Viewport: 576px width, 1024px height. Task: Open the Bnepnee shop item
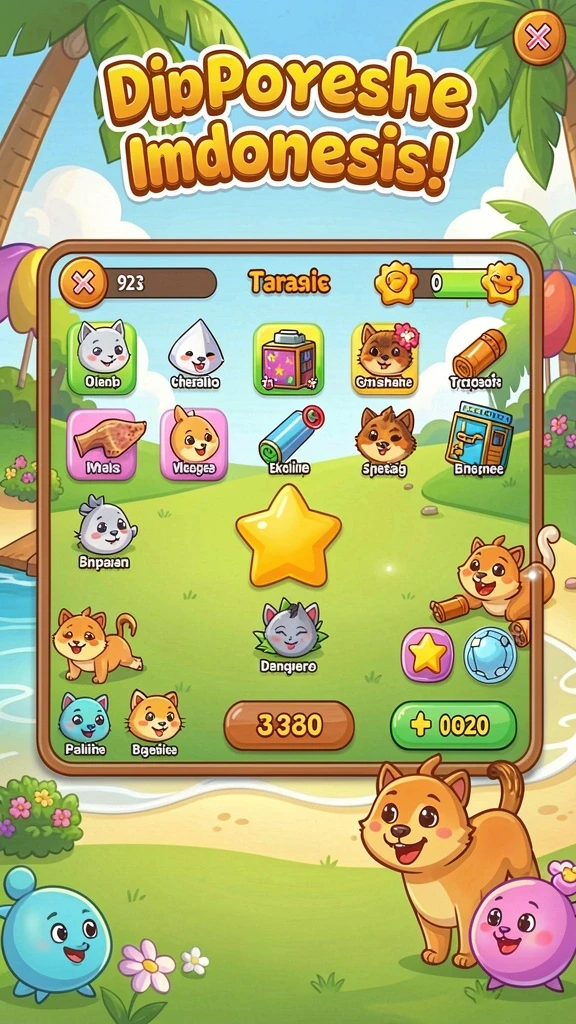[x=479, y=439]
